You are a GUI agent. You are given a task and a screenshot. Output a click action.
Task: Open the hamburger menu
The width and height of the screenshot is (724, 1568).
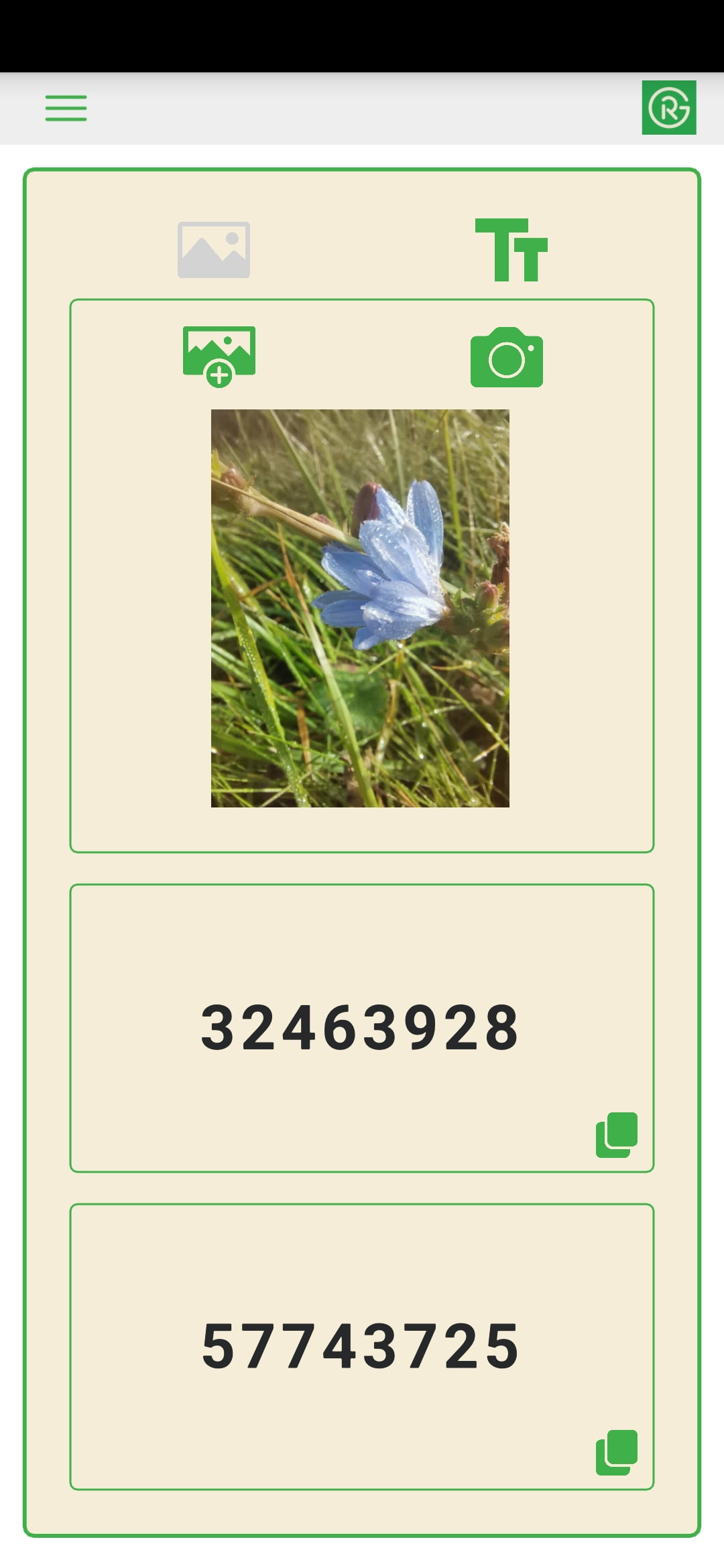point(66,108)
